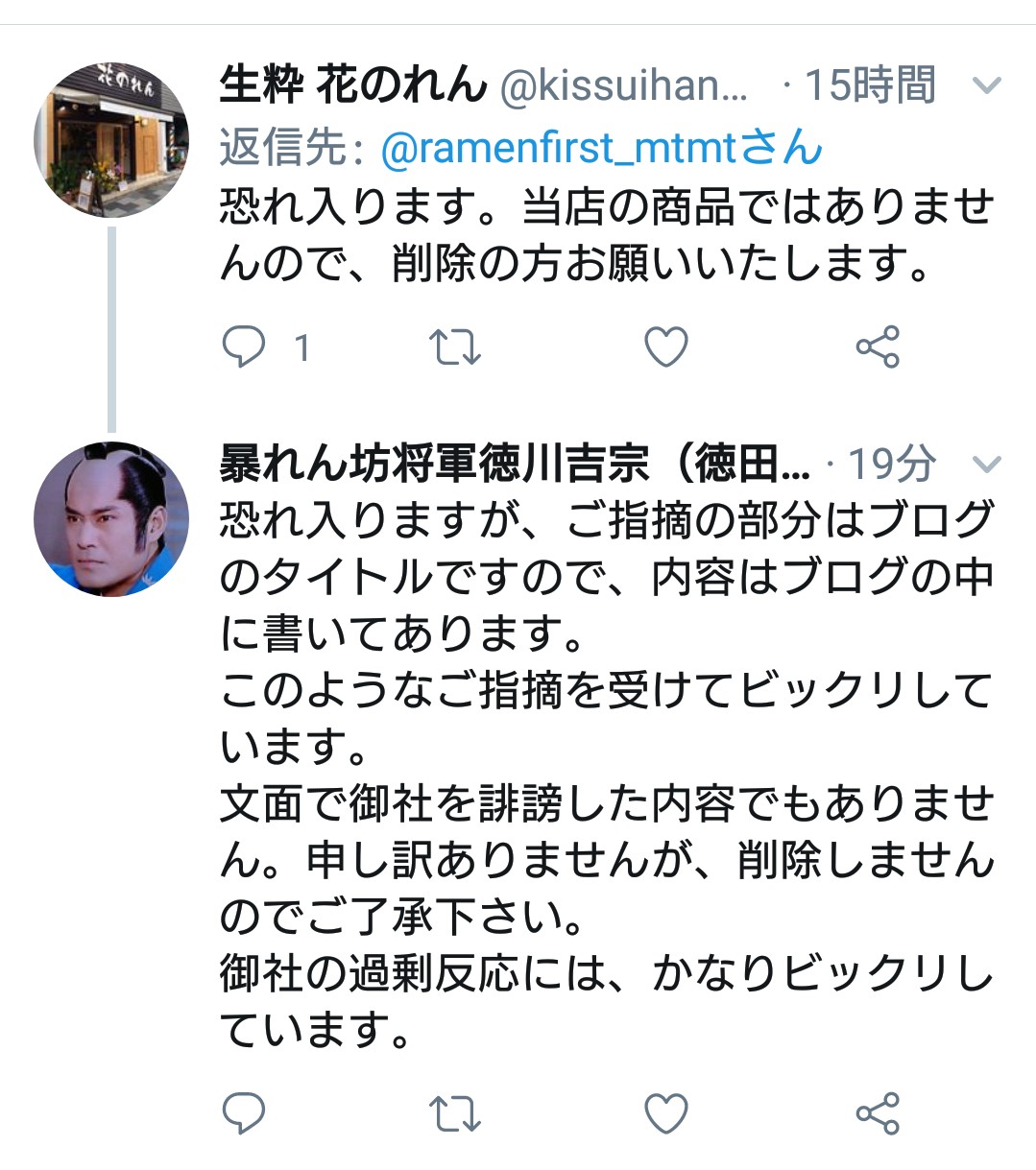The height and width of the screenshot is (1170, 1036).
Task: Share 生粋 花のれん's tweet
Action: (x=877, y=346)
